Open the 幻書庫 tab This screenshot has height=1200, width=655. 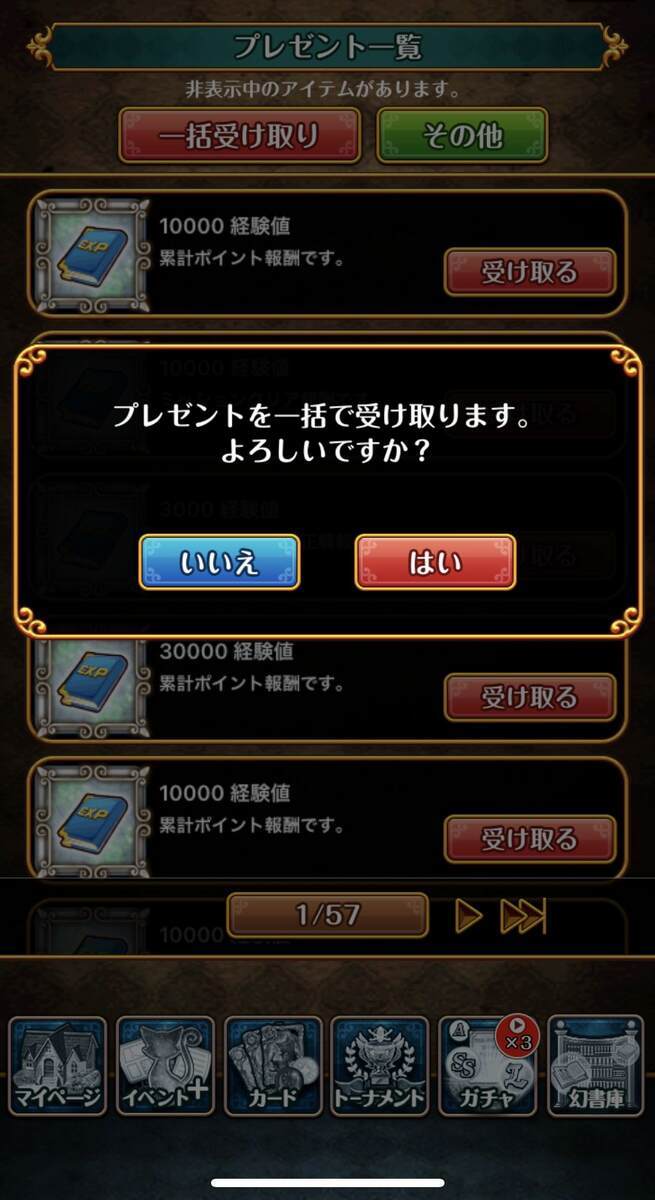pos(596,1066)
